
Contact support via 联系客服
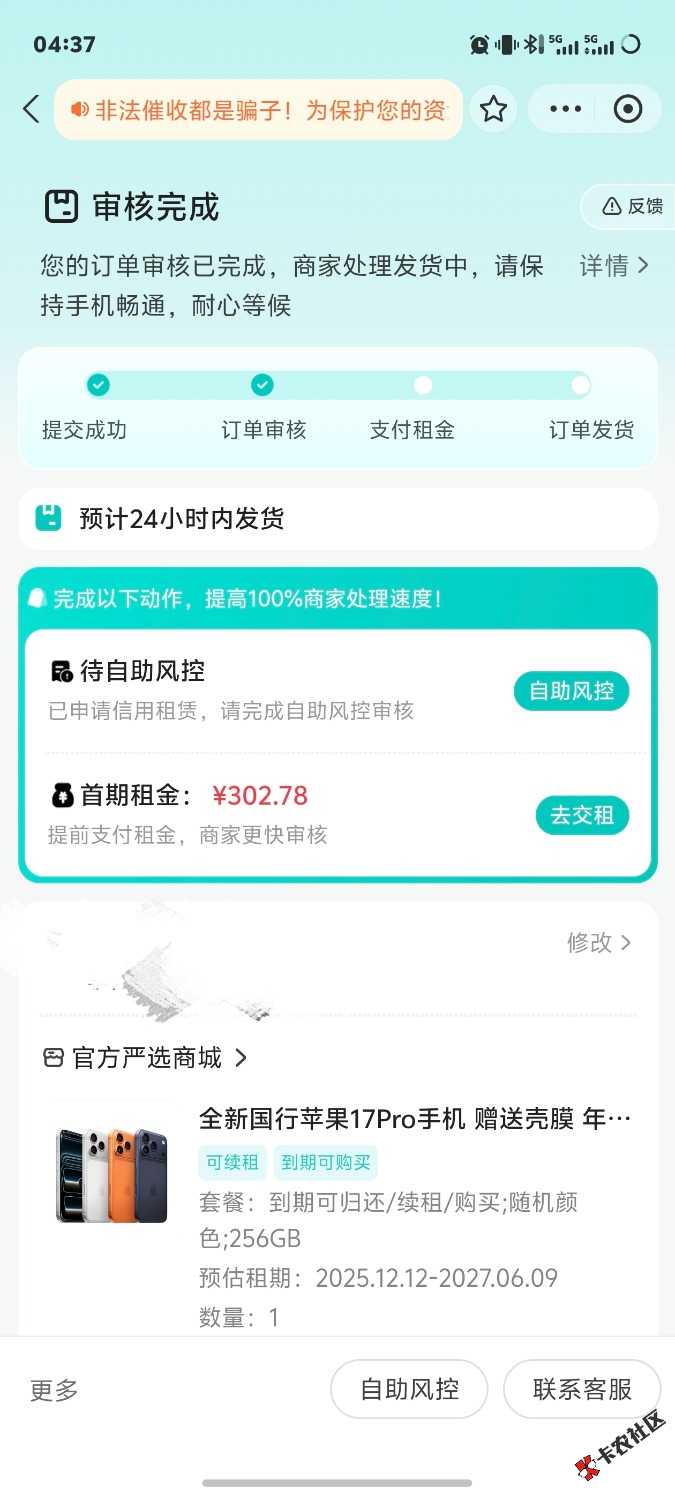point(582,1389)
